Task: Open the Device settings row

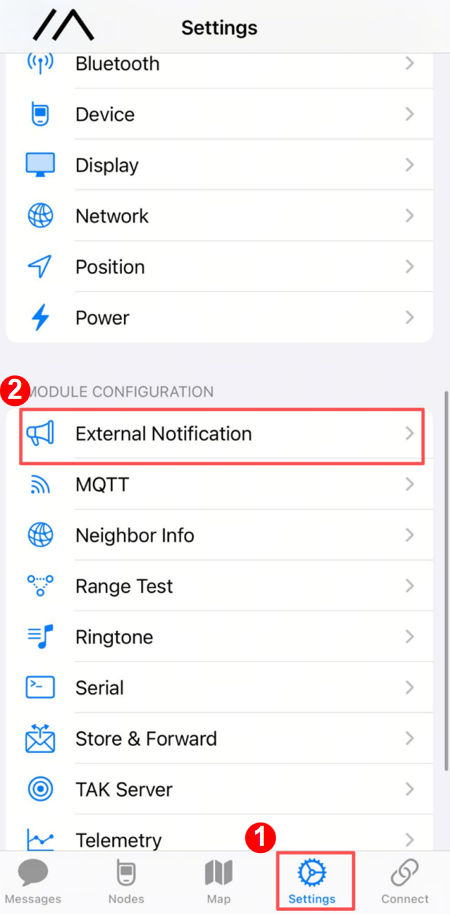Action: pos(219,114)
